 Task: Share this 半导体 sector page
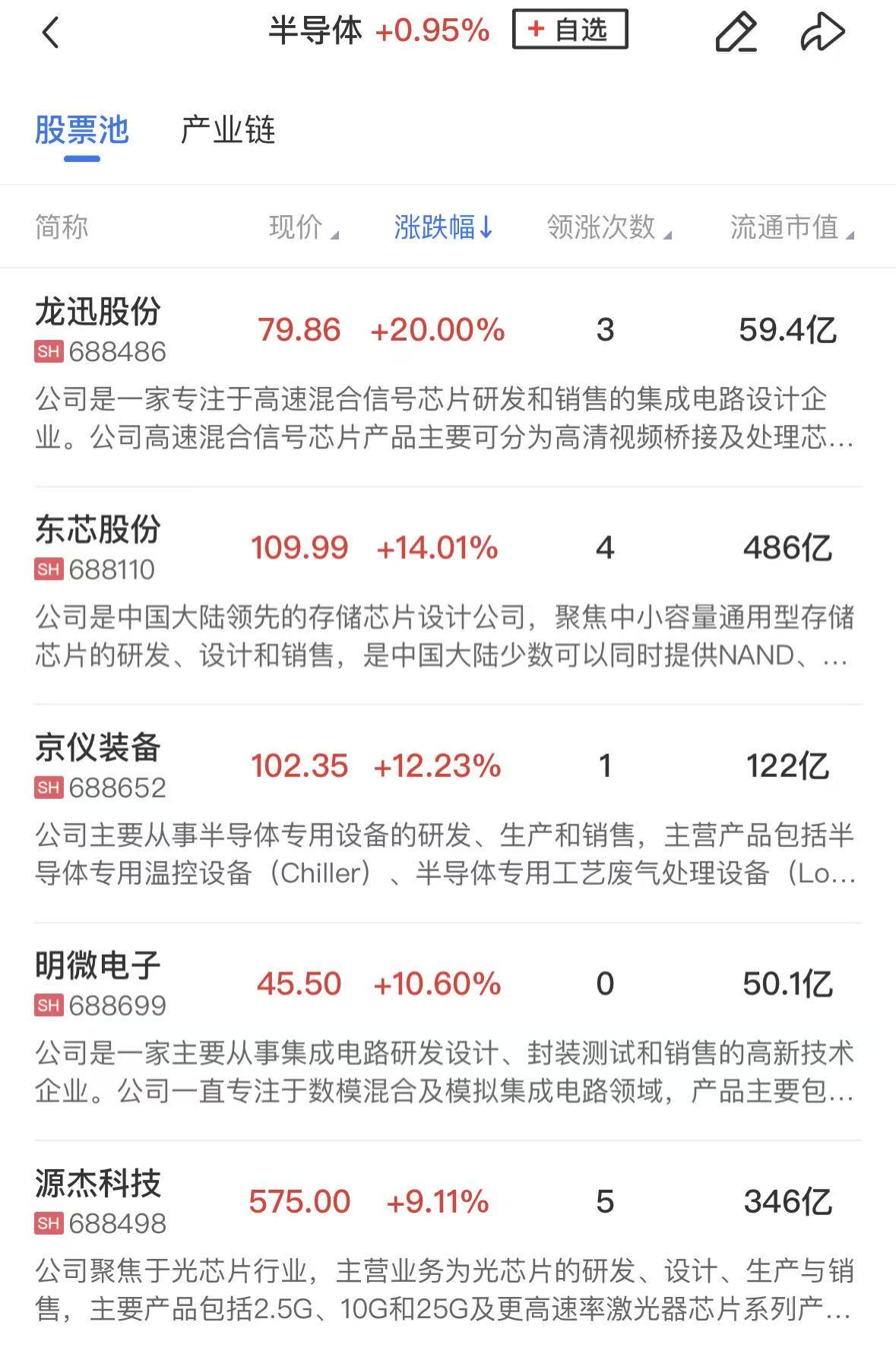click(822, 33)
